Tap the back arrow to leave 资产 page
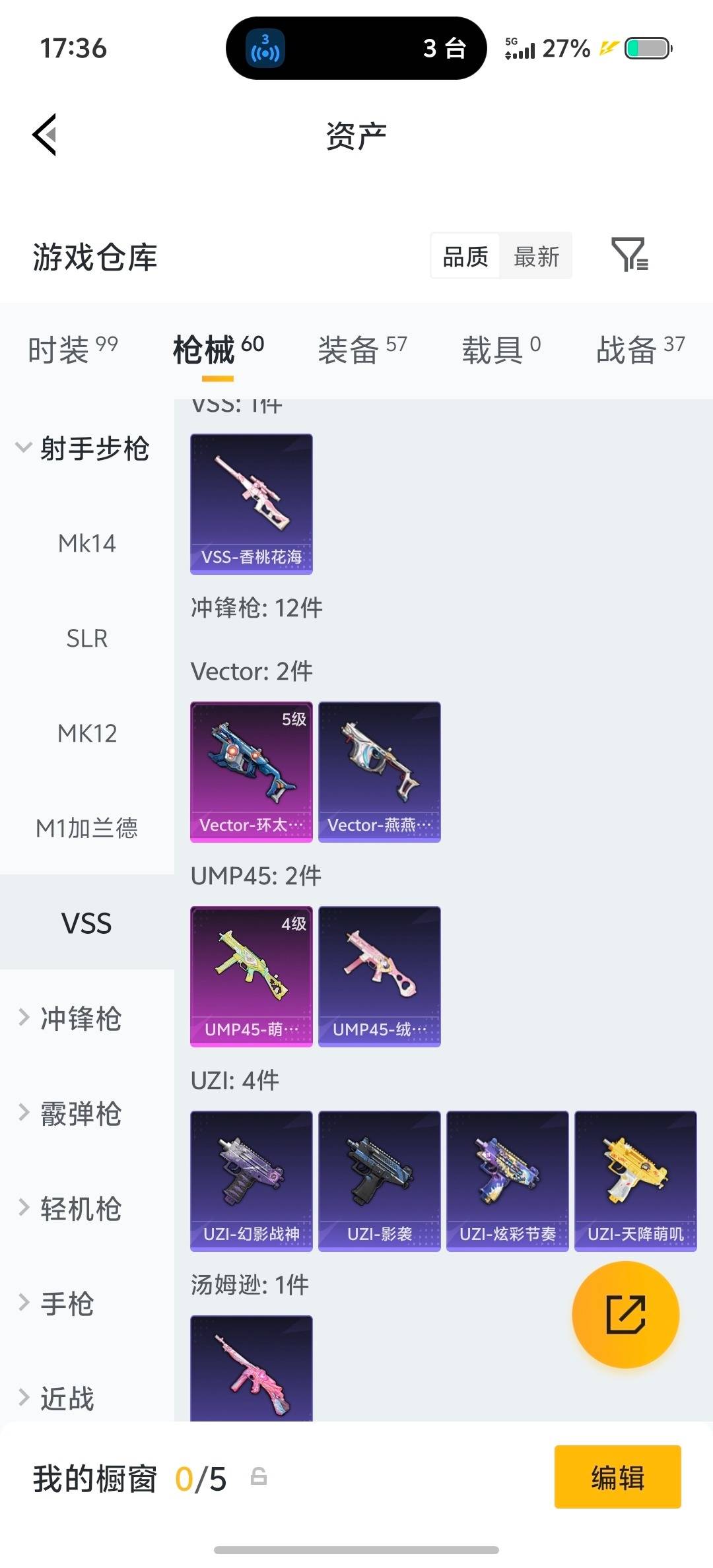713x1568 pixels. (44, 135)
